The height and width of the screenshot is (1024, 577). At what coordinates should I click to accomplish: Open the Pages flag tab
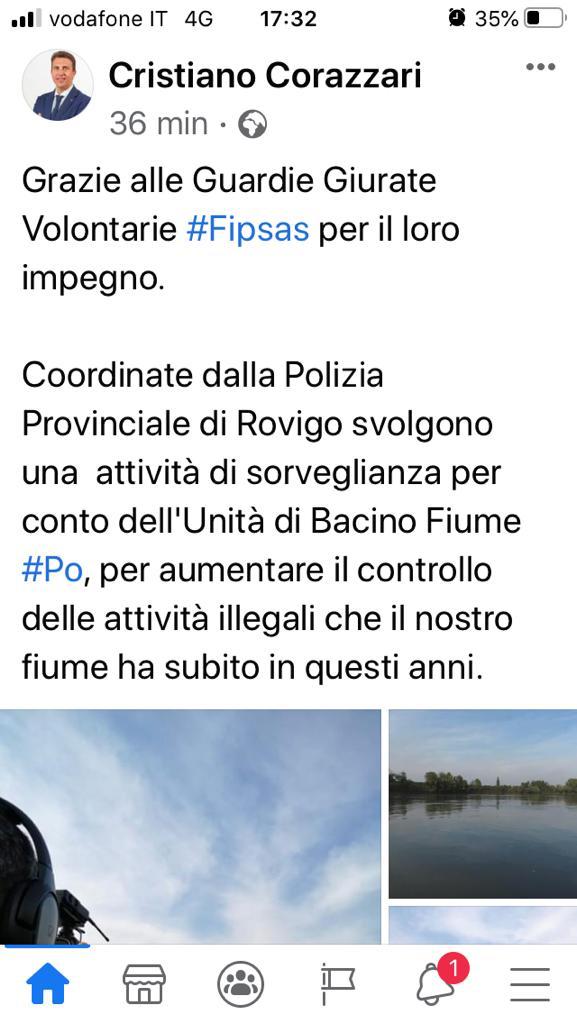click(x=337, y=984)
